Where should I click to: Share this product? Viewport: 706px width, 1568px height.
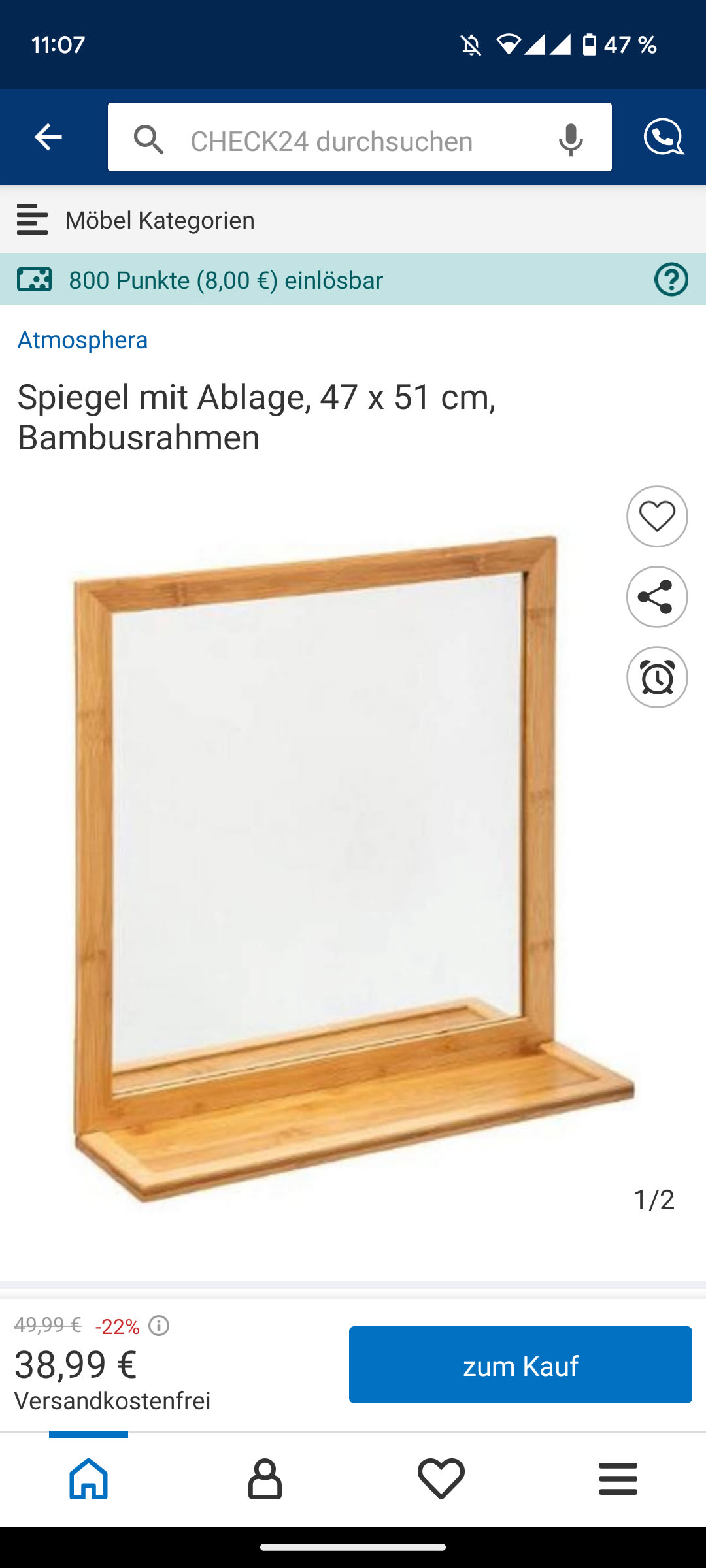pos(656,596)
